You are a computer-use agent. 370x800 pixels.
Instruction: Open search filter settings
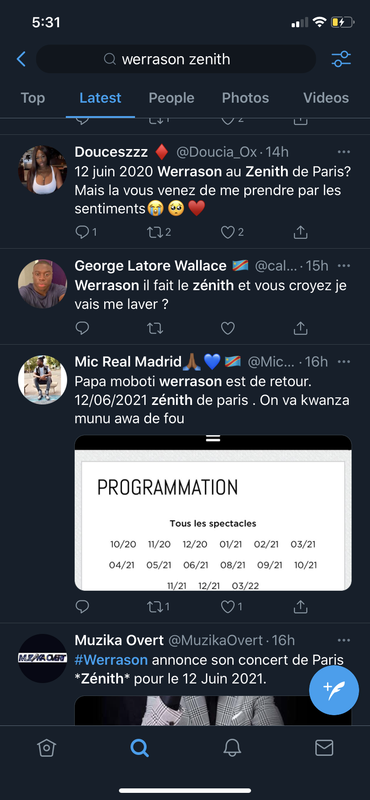click(x=341, y=59)
